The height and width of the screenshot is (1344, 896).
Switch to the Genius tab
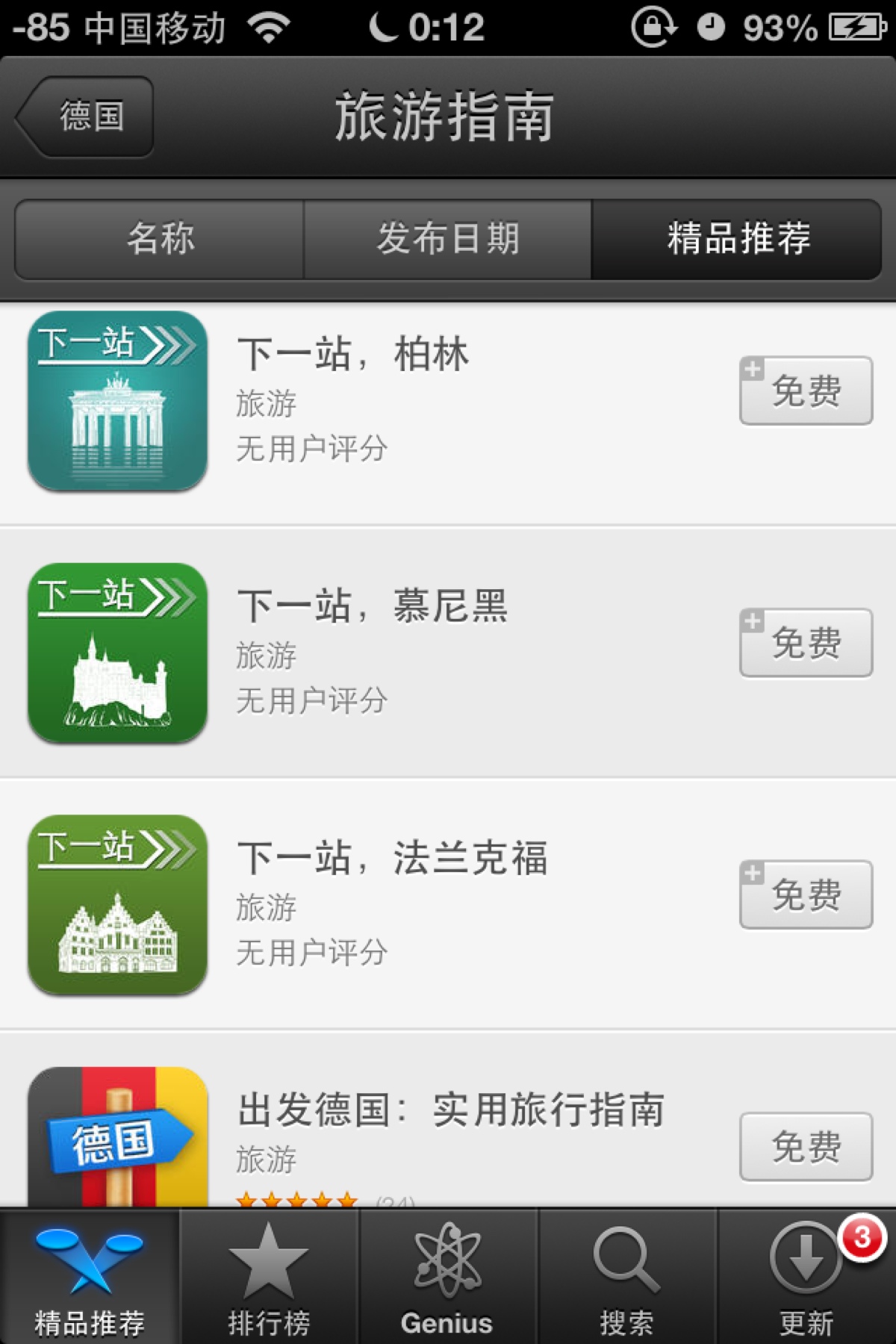[448, 1277]
